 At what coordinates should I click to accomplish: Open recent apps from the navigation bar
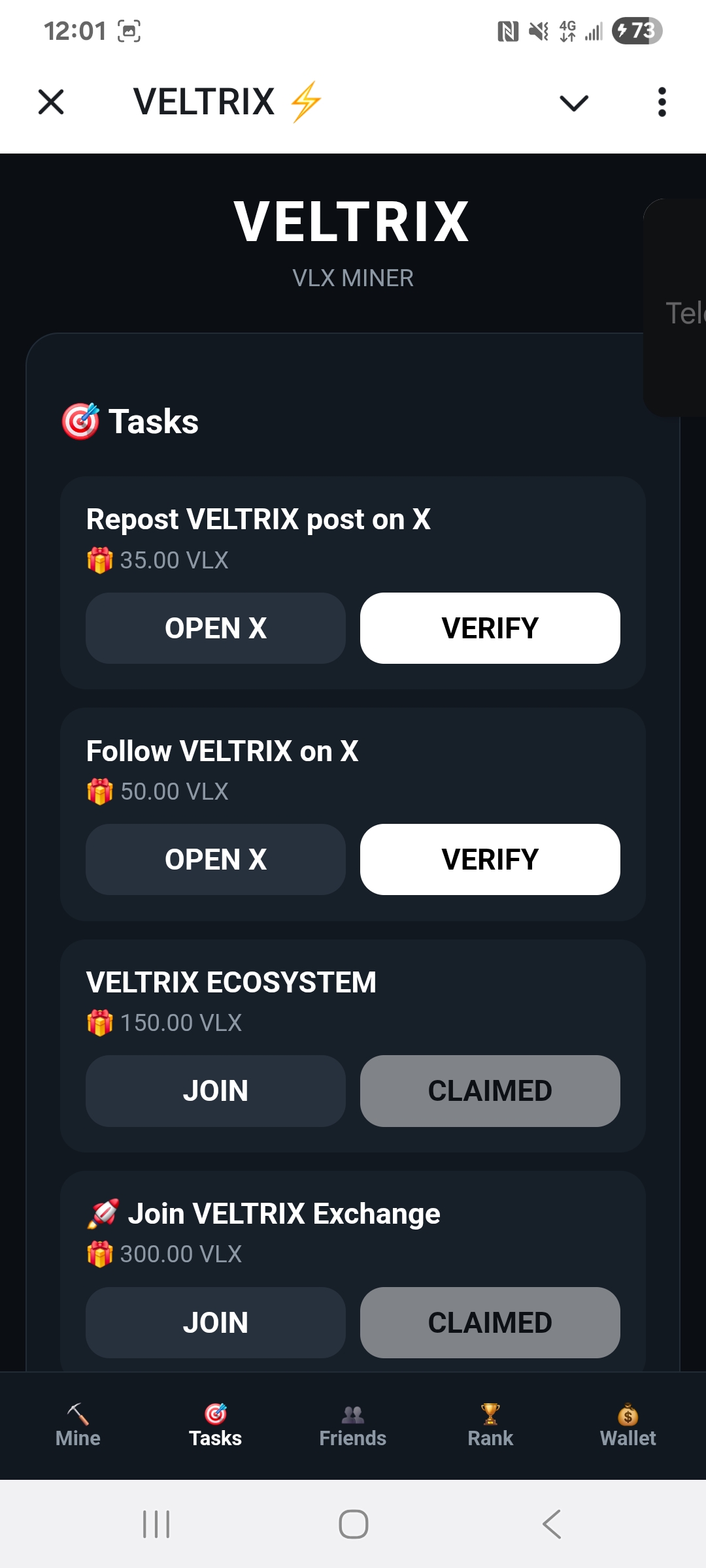point(156,1524)
